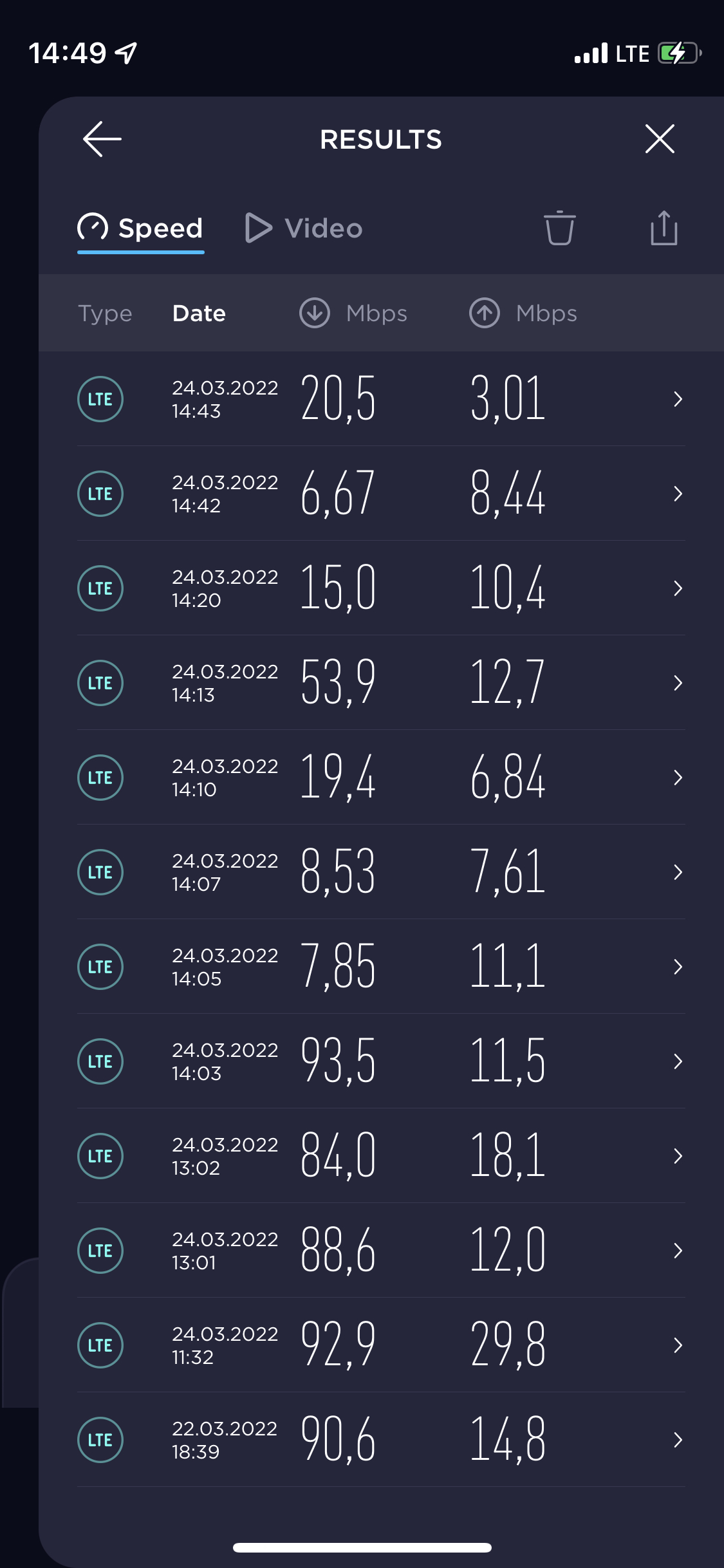Open the 14:07 test result
The height and width of the screenshot is (1568, 724).
click(381, 872)
